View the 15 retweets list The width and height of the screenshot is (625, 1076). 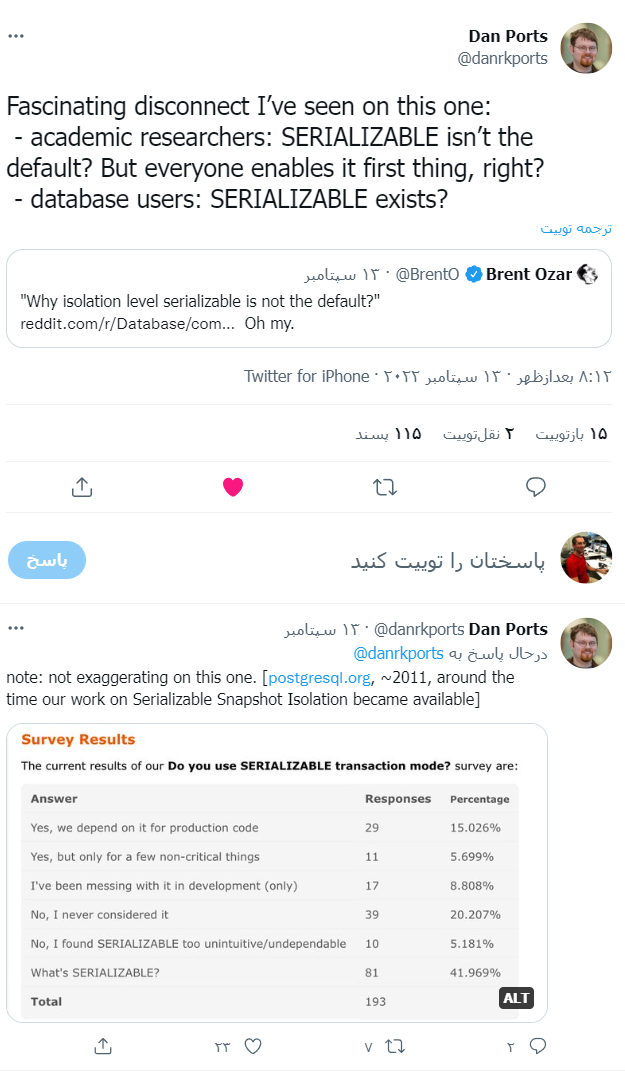tap(571, 434)
